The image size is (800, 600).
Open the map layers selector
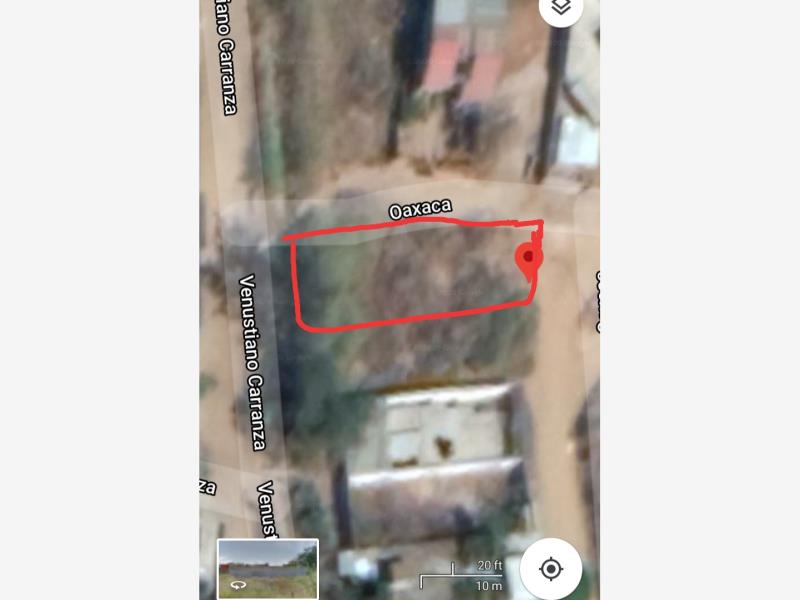(561, 8)
